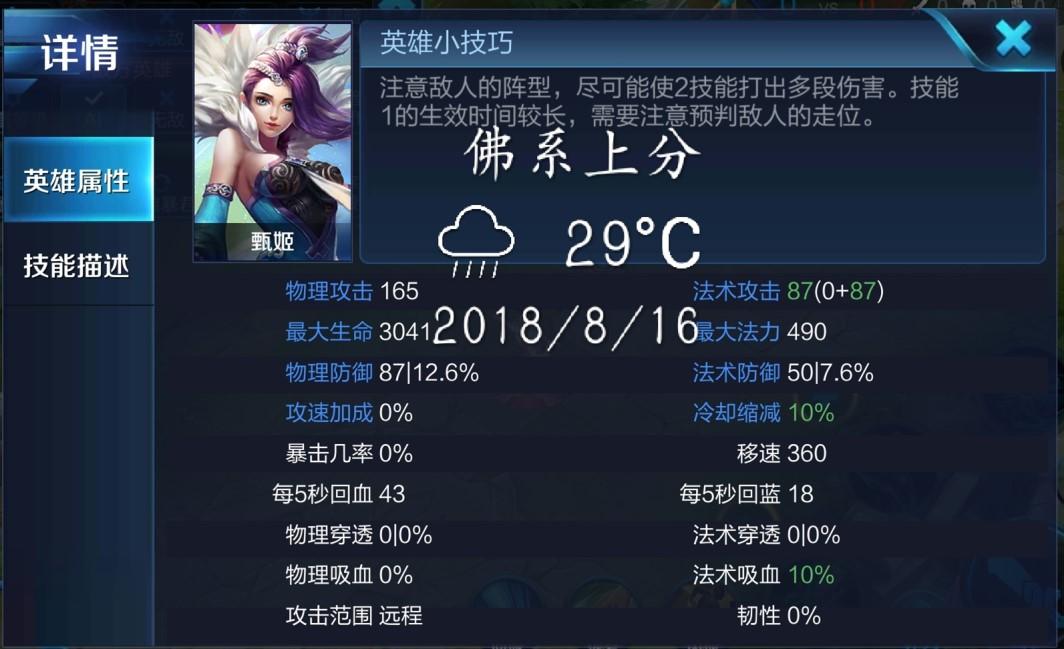Screen dimensions: 1064x649
Task: Select the 英雄属性 tab
Action: [77, 181]
